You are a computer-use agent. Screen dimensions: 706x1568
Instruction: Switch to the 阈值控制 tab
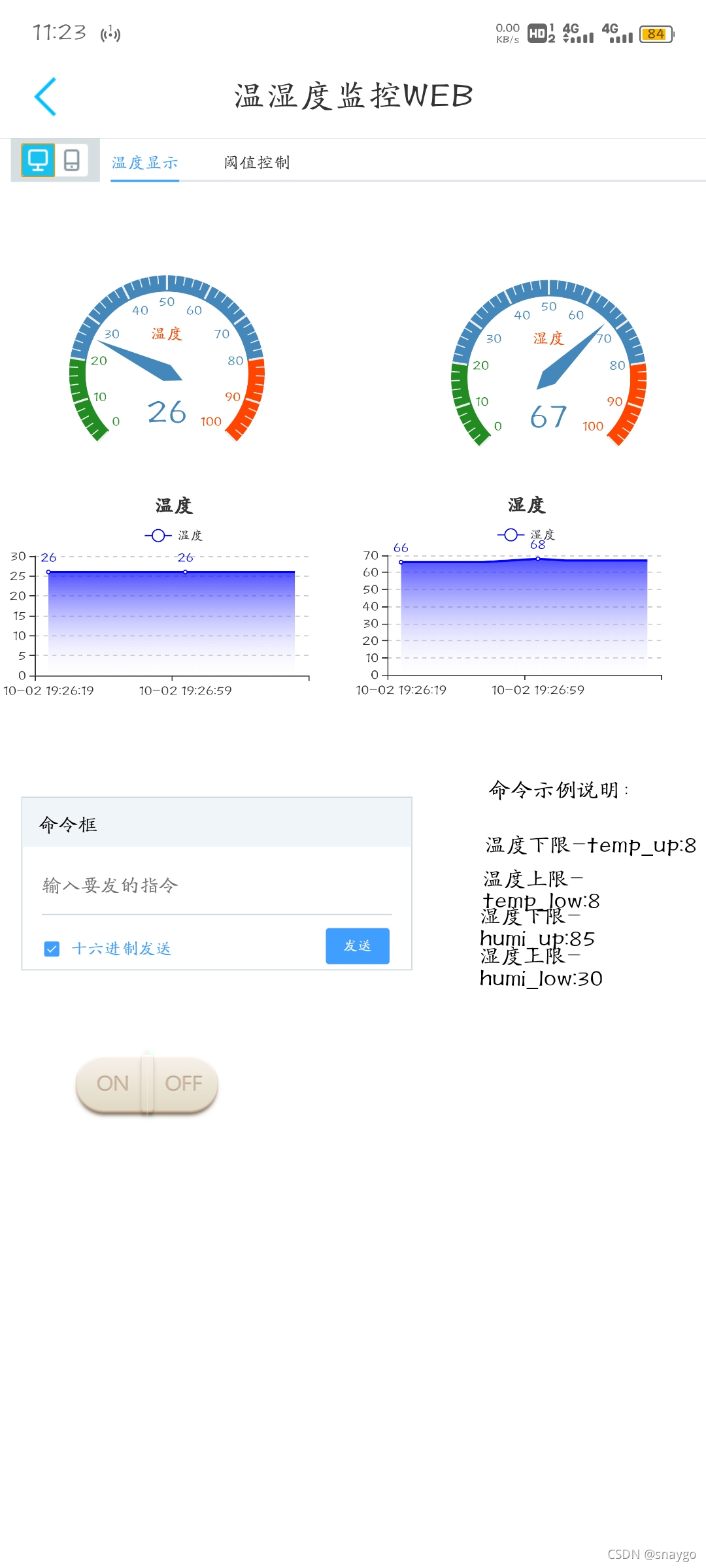258,162
